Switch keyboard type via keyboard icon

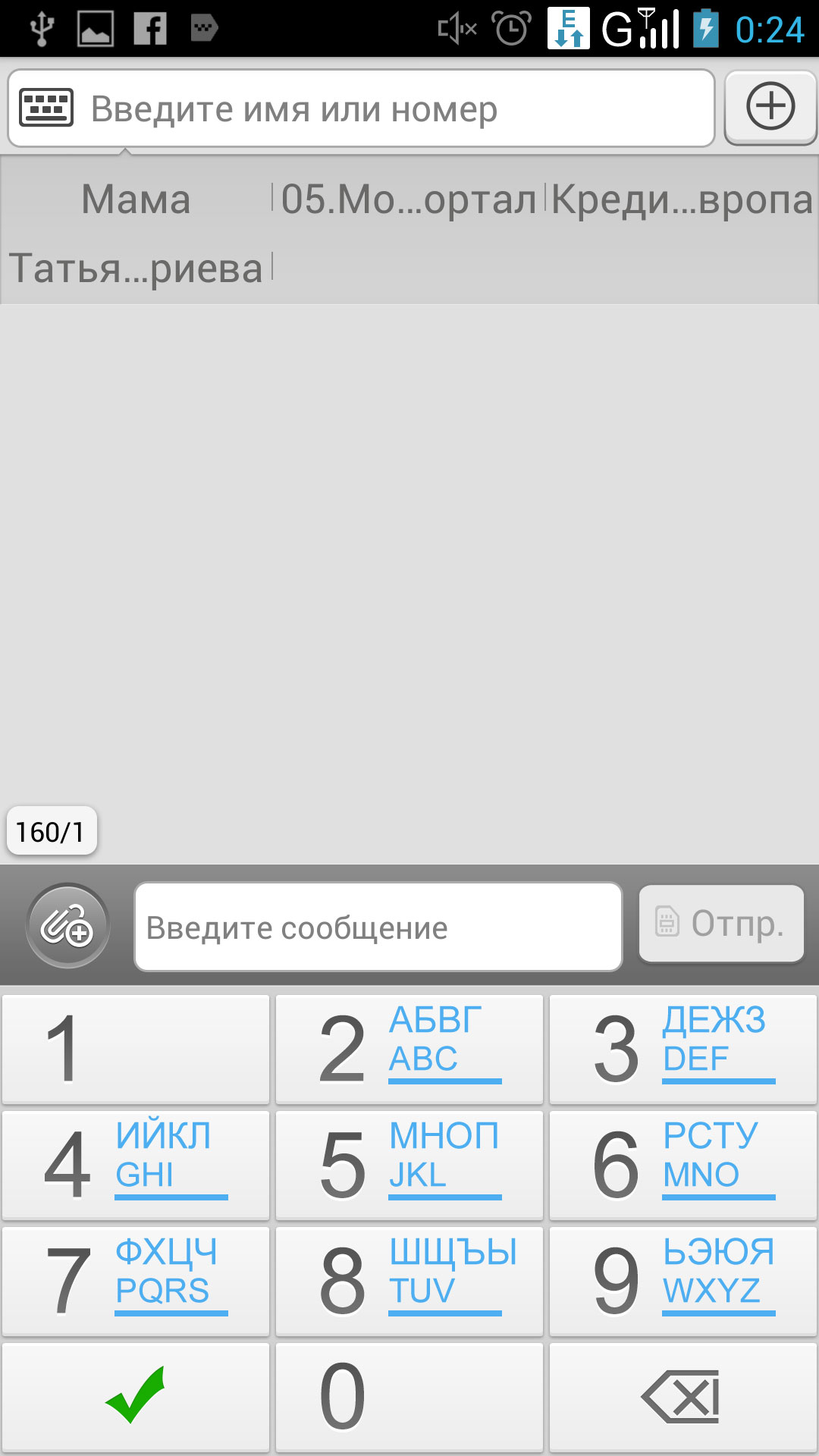(x=46, y=108)
